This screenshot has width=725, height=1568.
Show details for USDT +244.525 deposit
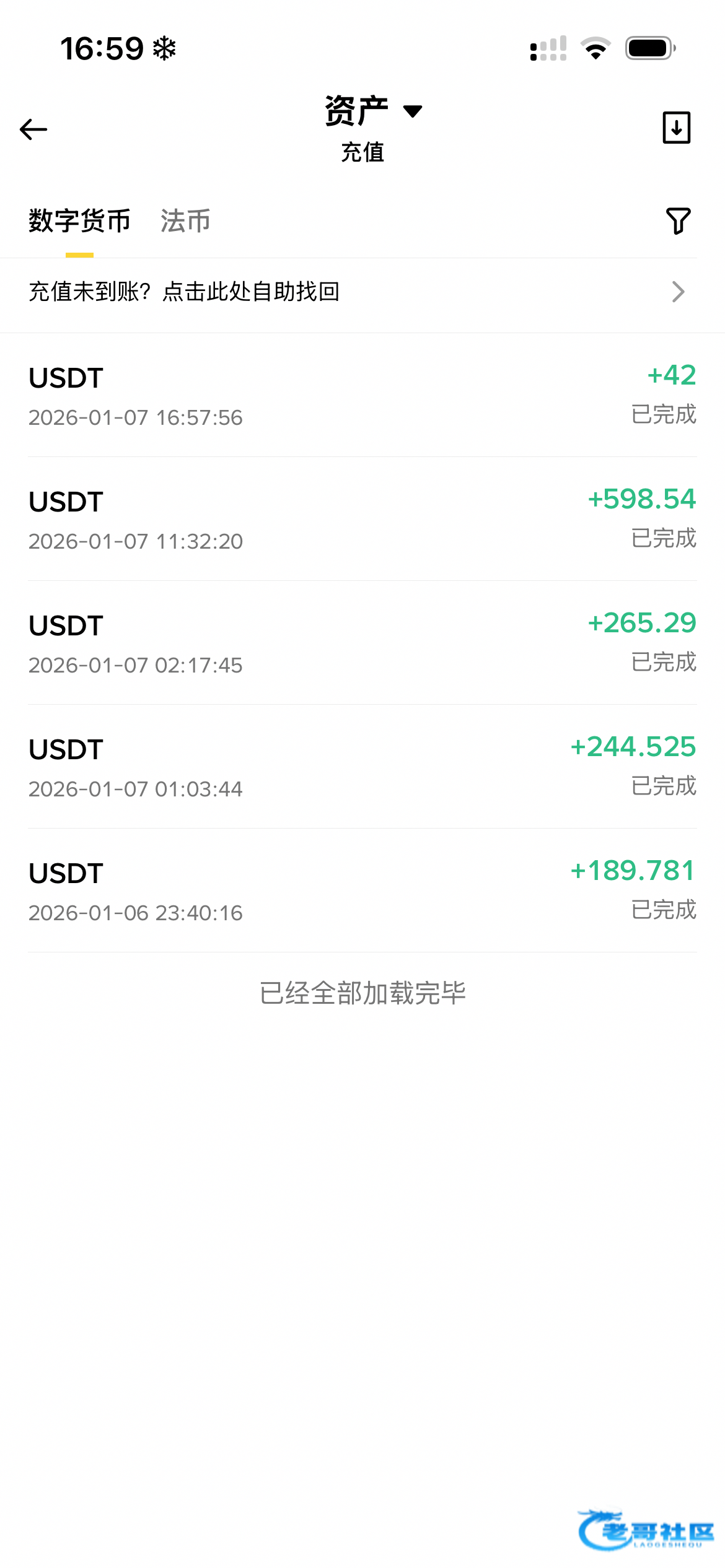(x=362, y=767)
